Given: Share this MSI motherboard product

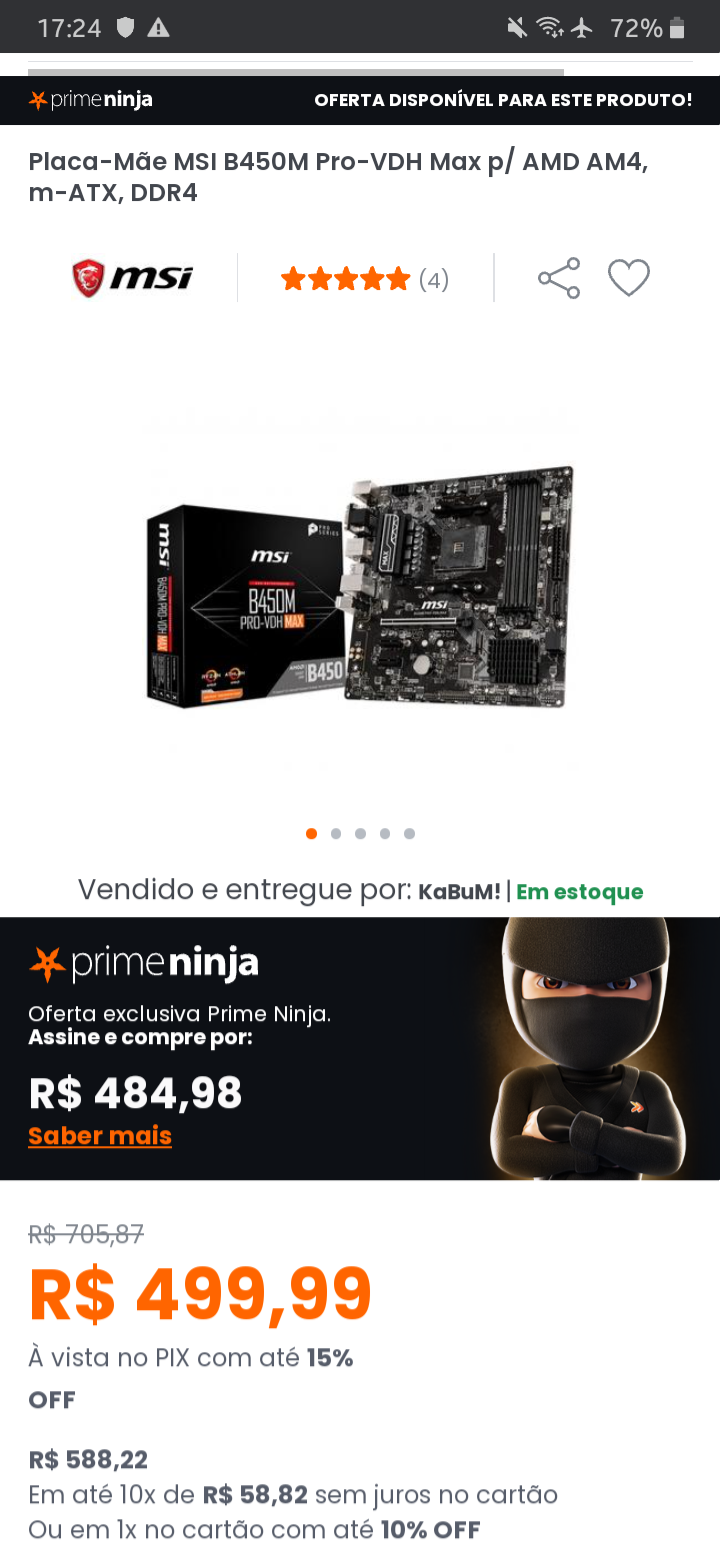Looking at the screenshot, I should pyautogui.click(x=559, y=278).
